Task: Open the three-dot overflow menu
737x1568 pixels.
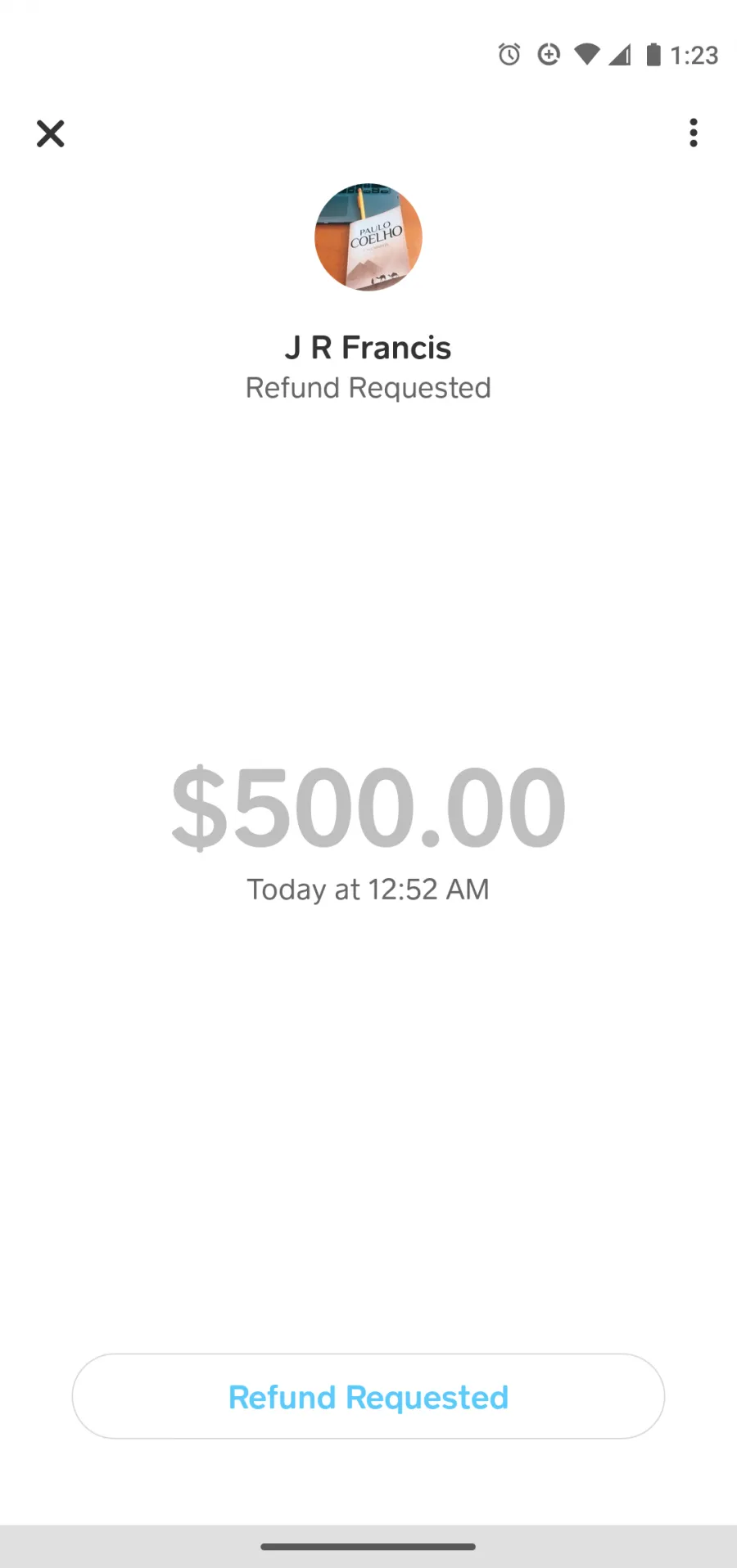Action: click(694, 133)
